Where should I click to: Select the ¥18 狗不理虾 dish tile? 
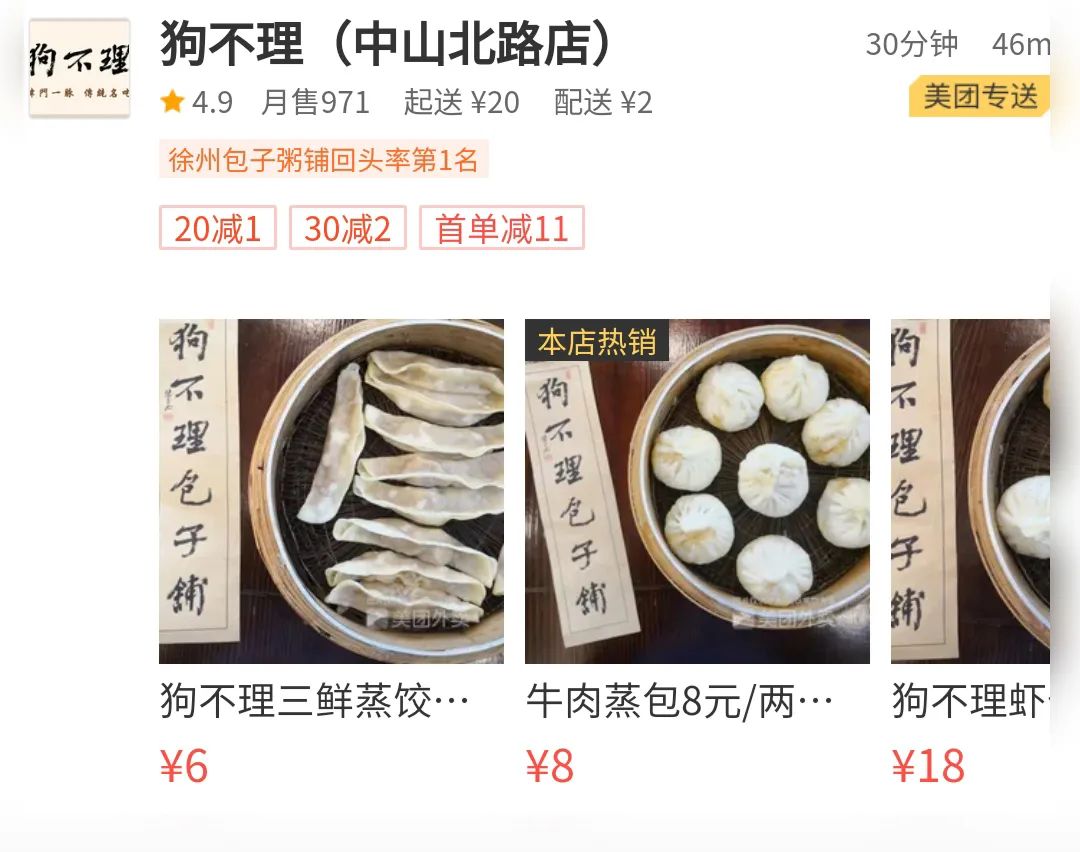coord(970,491)
